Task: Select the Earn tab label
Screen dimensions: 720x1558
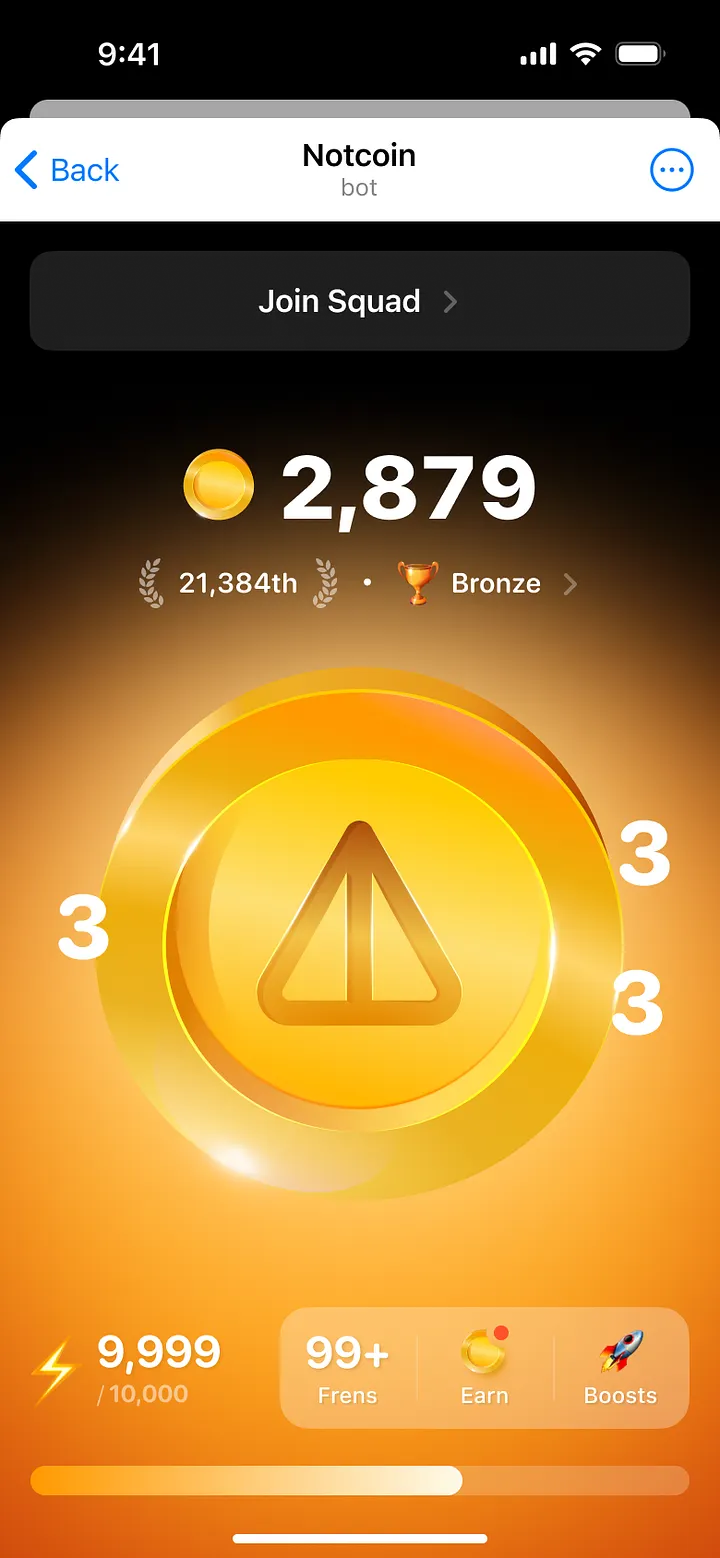Action: click(x=483, y=1396)
